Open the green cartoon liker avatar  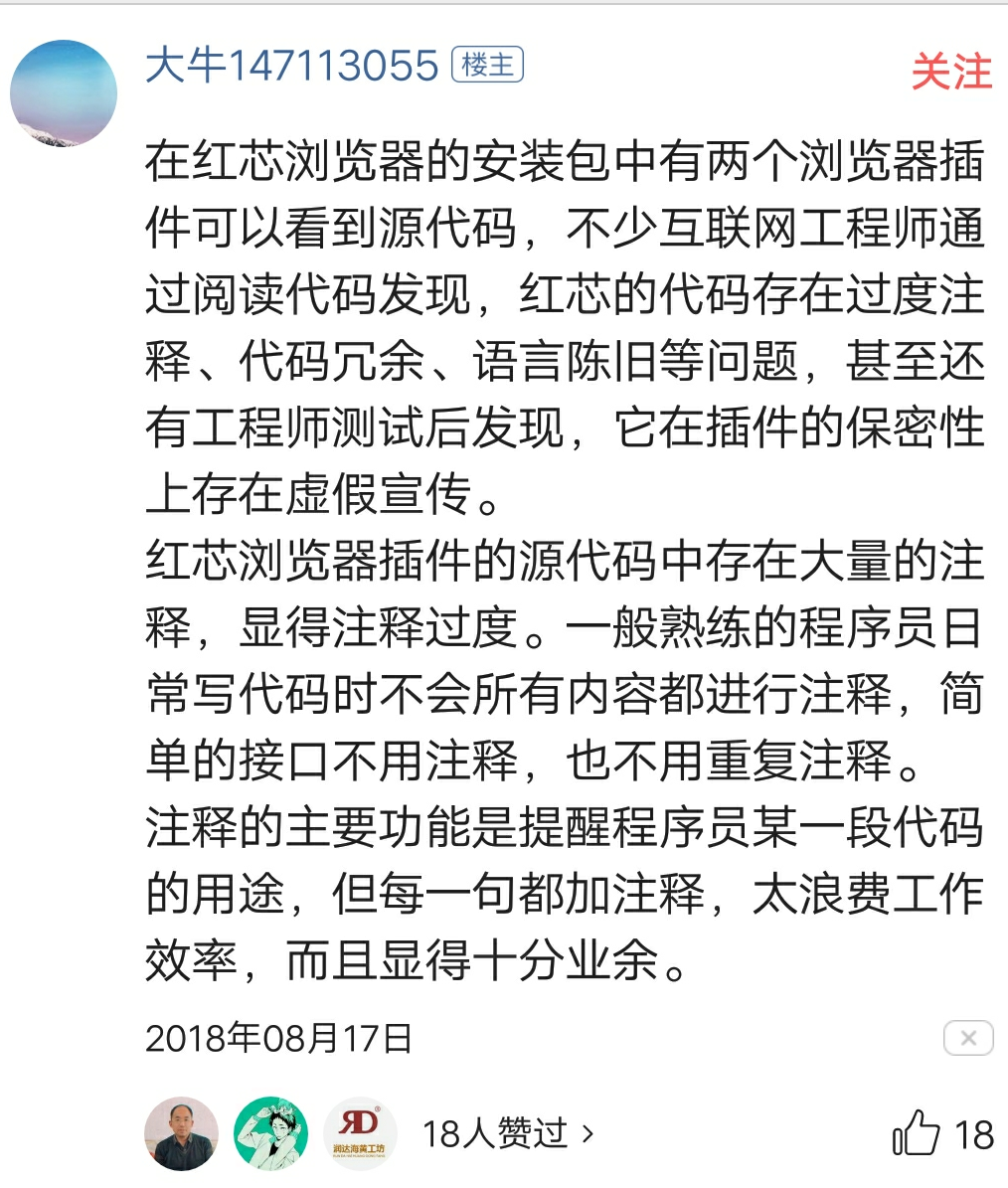(270, 1134)
